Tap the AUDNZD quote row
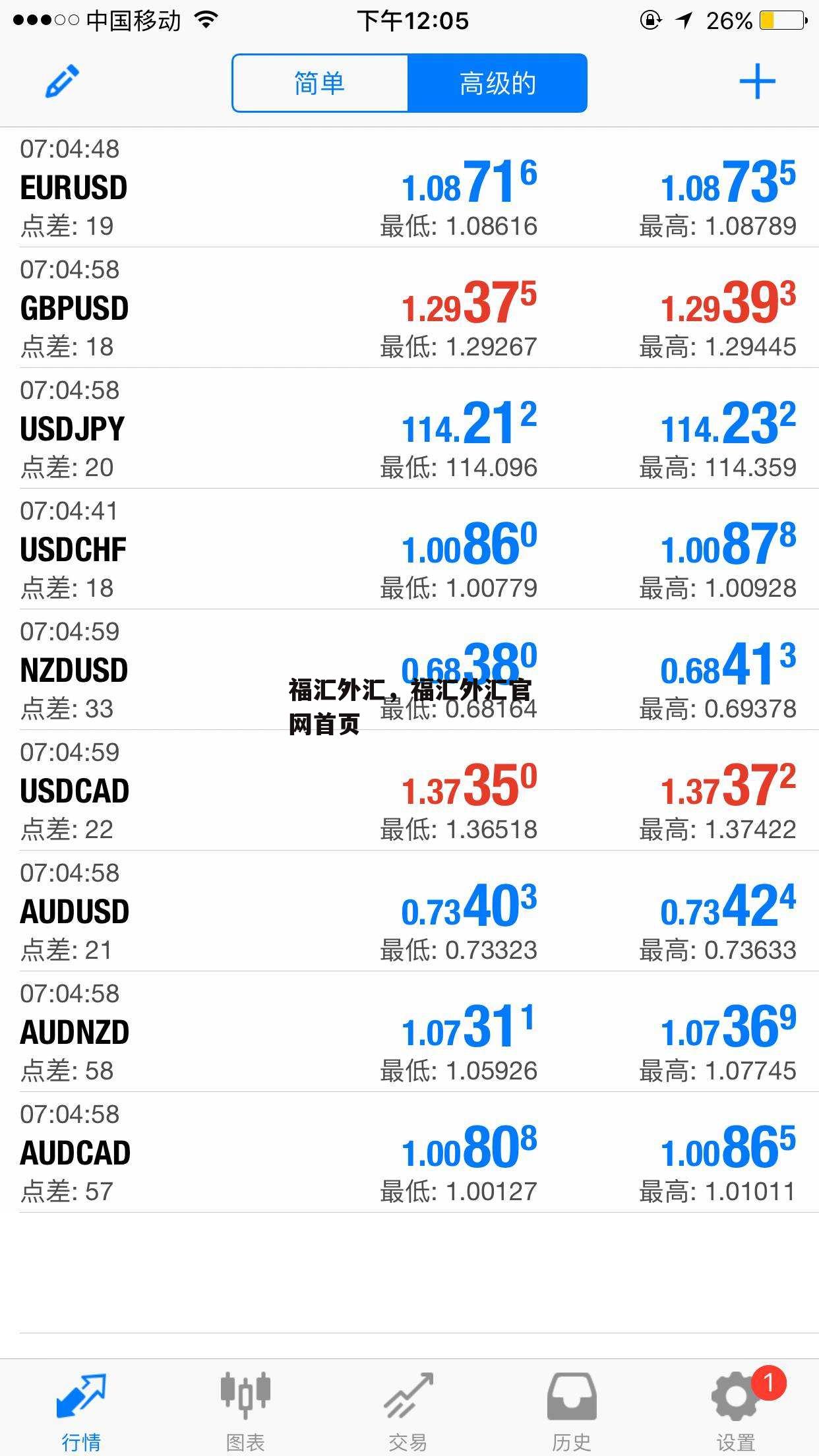 75,1032
